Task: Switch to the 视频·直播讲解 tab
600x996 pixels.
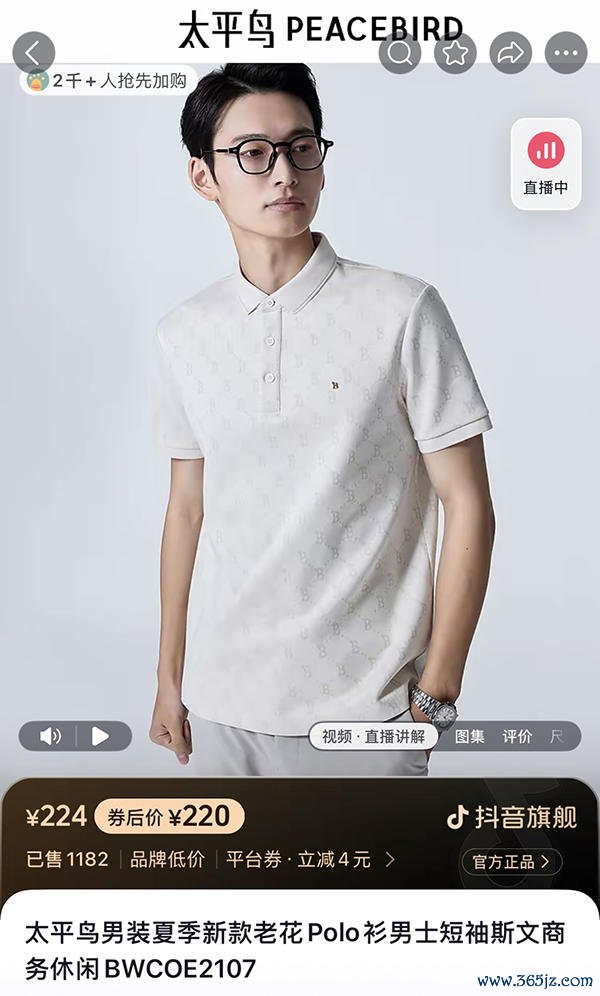Action: (374, 737)
